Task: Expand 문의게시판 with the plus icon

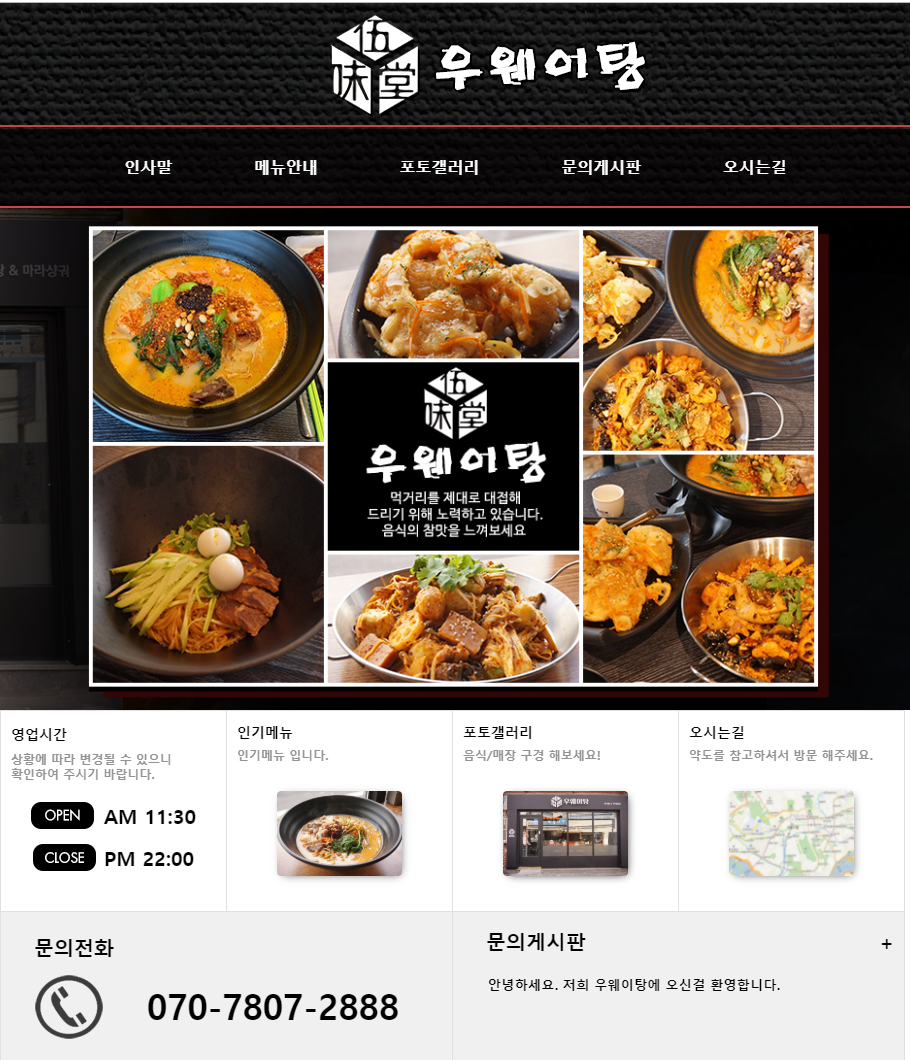Action: 886,944
